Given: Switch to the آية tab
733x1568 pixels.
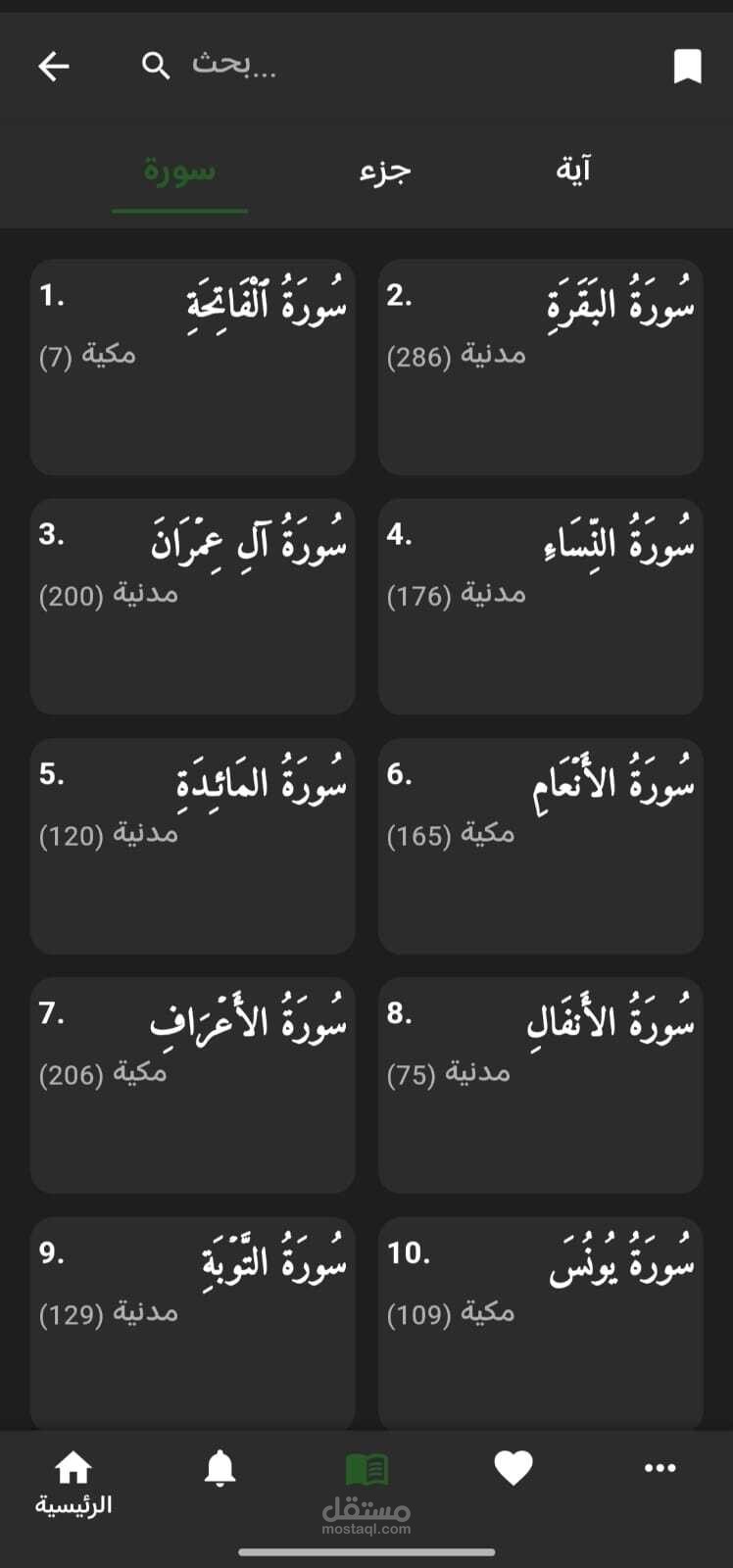Looking at the screenshot, I should (x=573, y=171).
